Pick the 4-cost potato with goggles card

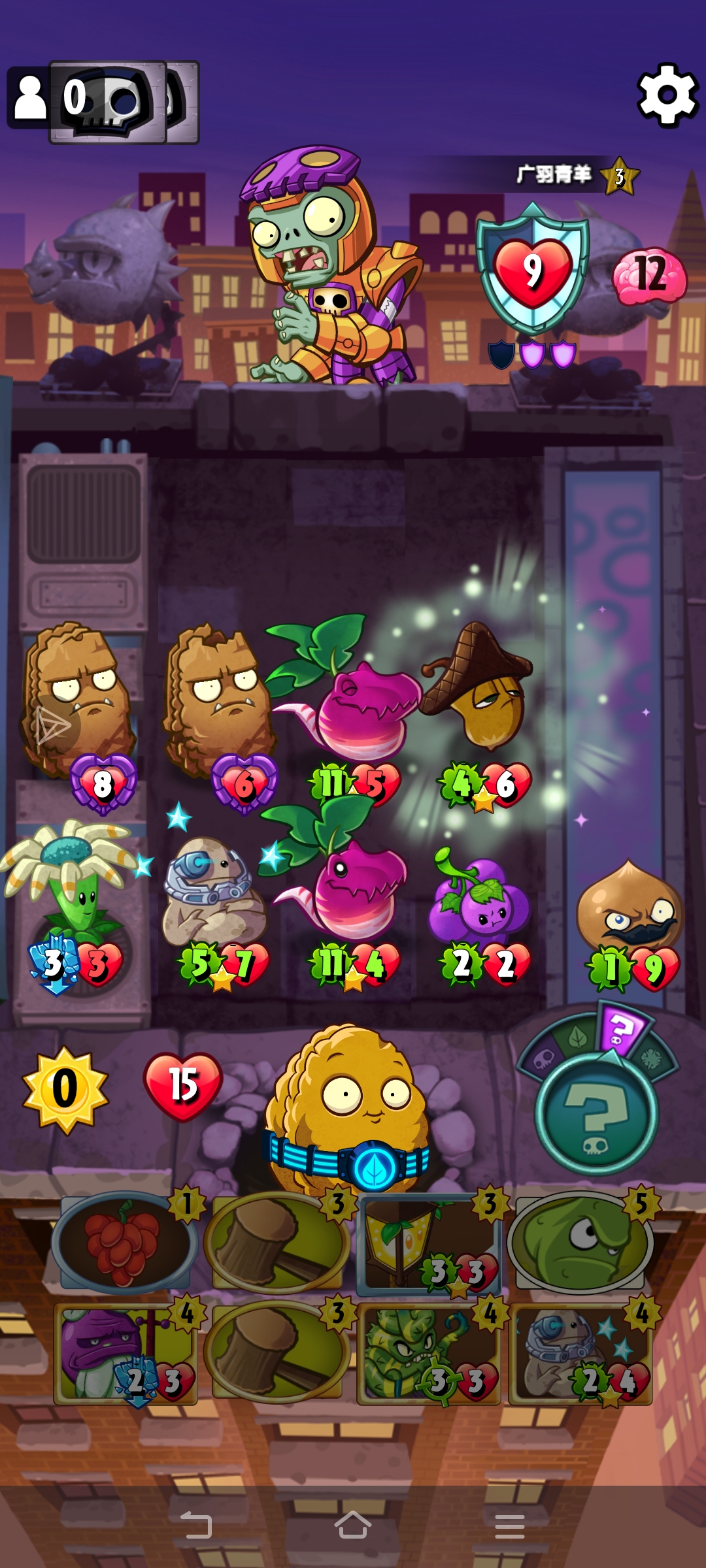(x=580, y=1352)
